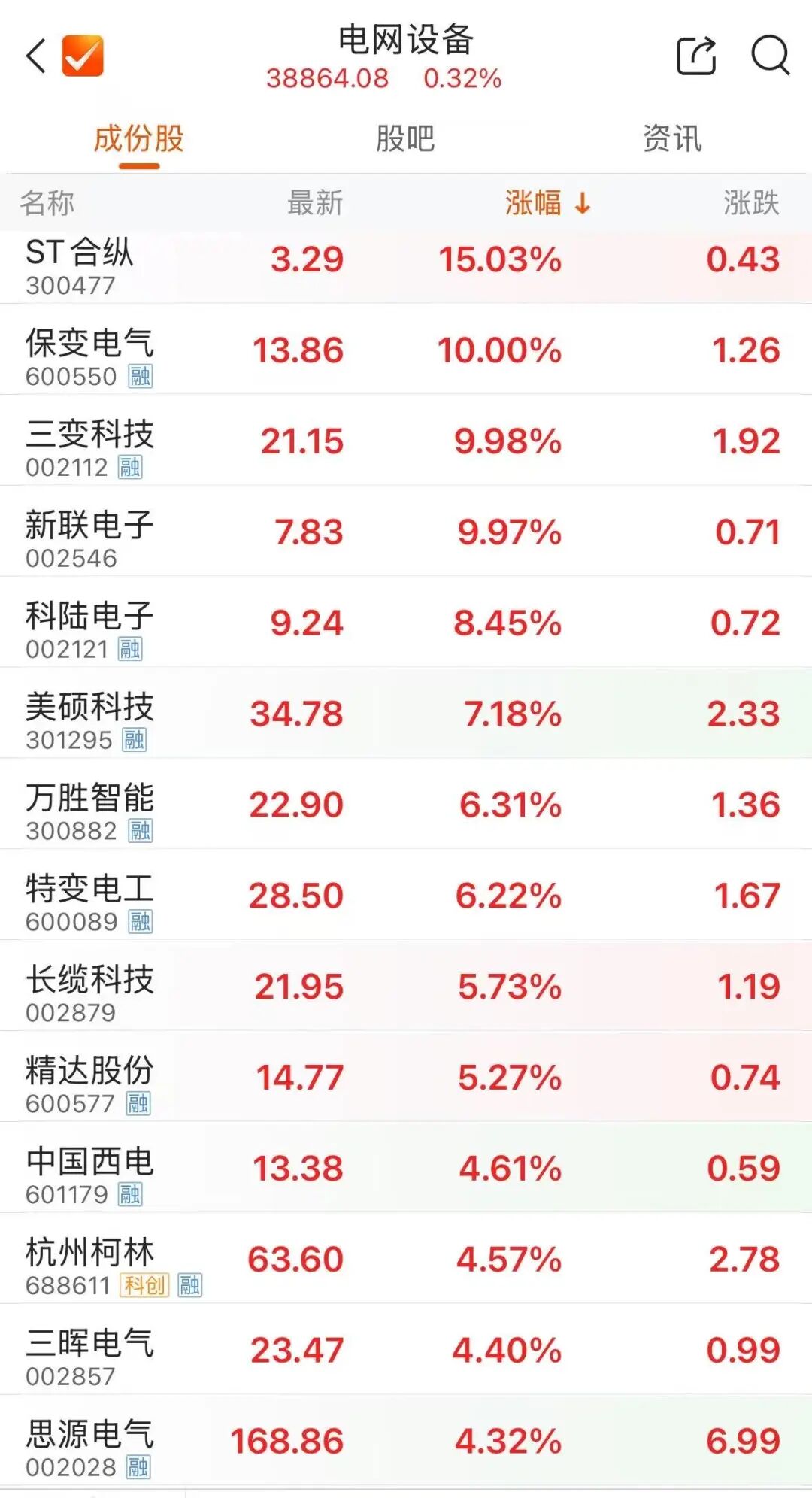Sort list by 最新 price header
The image size is (812, 1498).
pyautogui.click(x=314, y=203)
